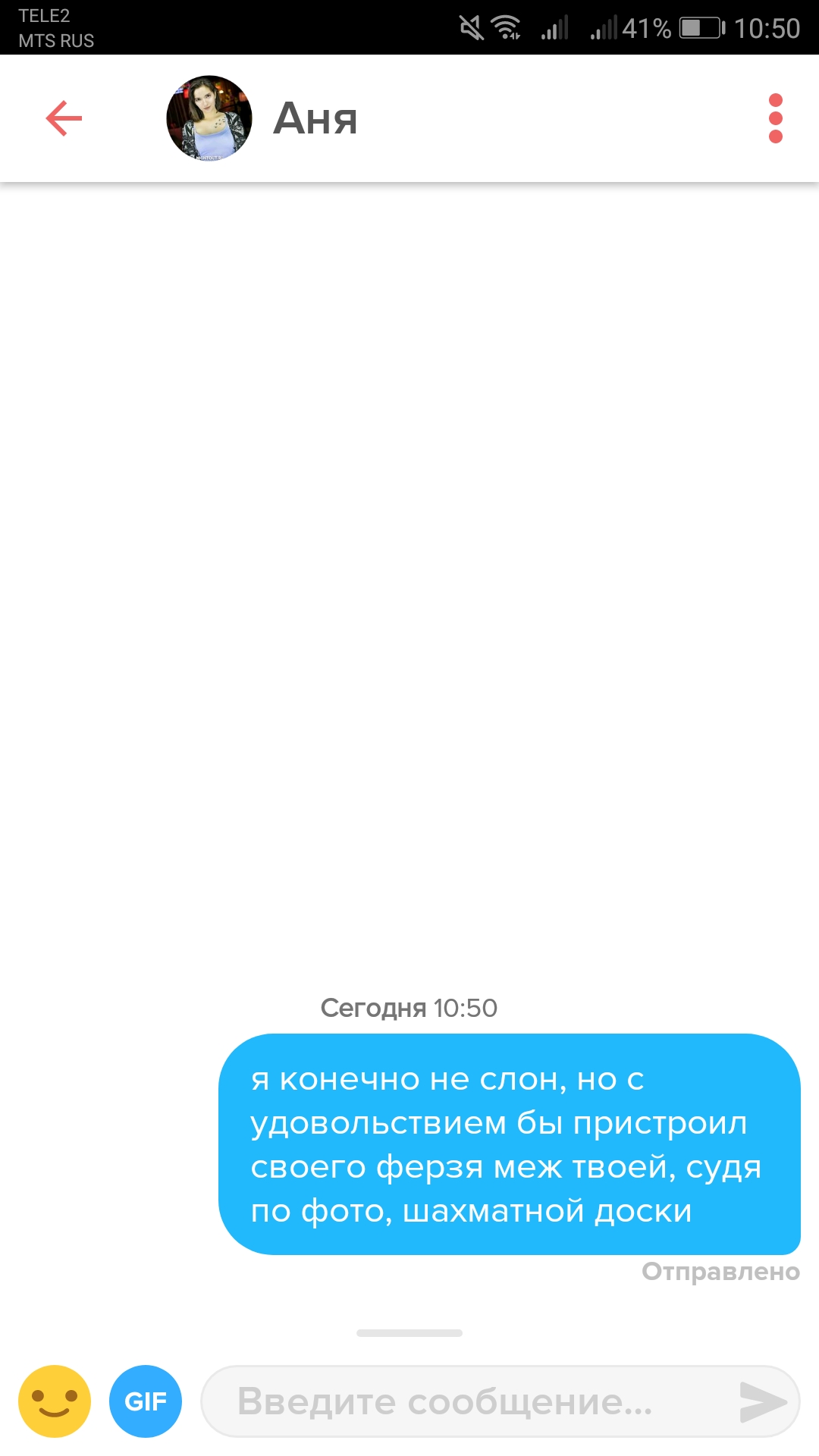The width and height of the screenshot is (819, 1456).
Task: Focus the Введите сообщение text field
Action: 500,1401
